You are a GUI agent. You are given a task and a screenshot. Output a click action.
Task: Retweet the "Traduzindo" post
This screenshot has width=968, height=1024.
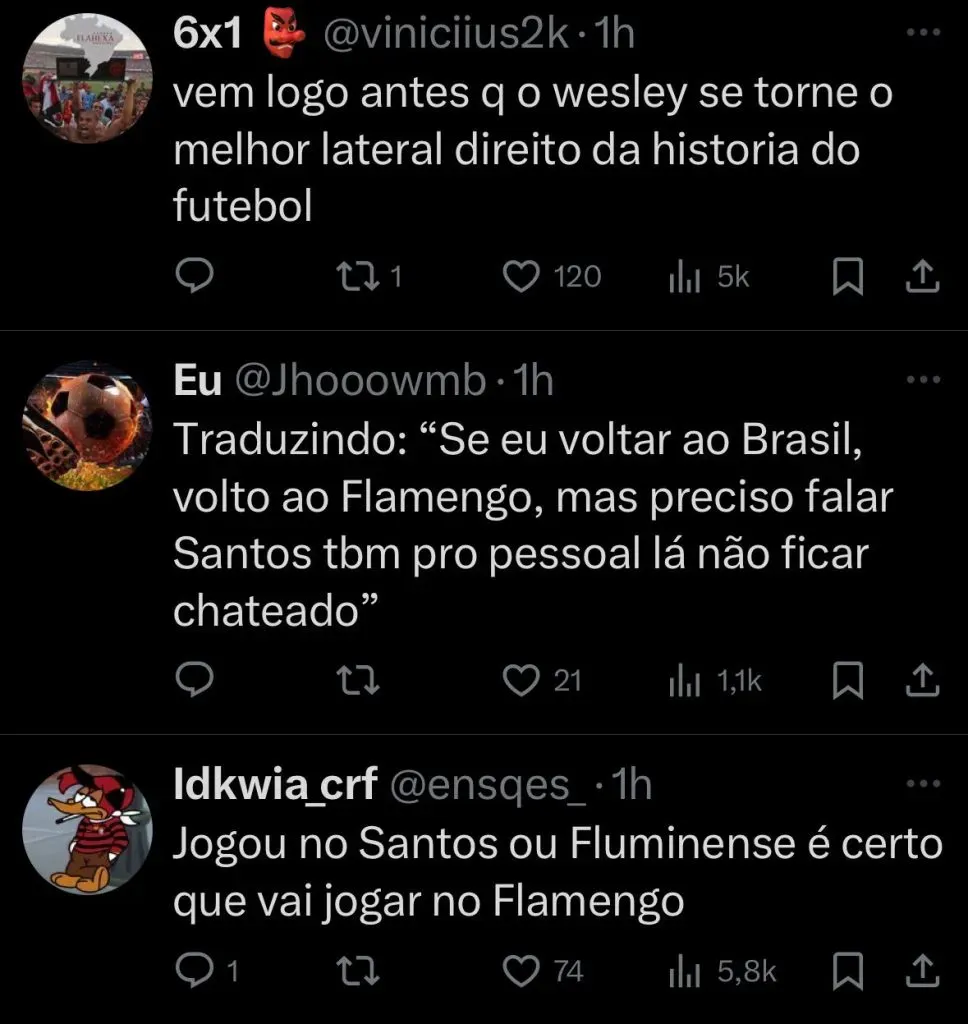point(358,681)
